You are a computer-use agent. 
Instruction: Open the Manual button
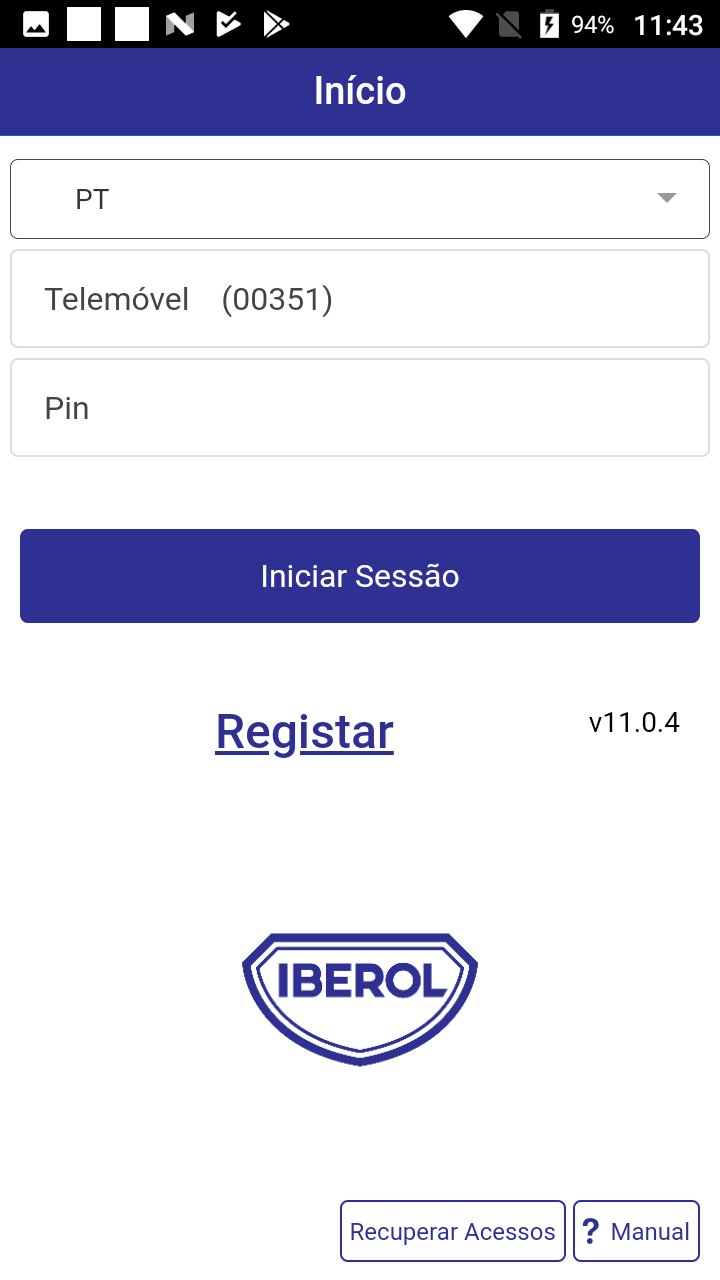636,1230
